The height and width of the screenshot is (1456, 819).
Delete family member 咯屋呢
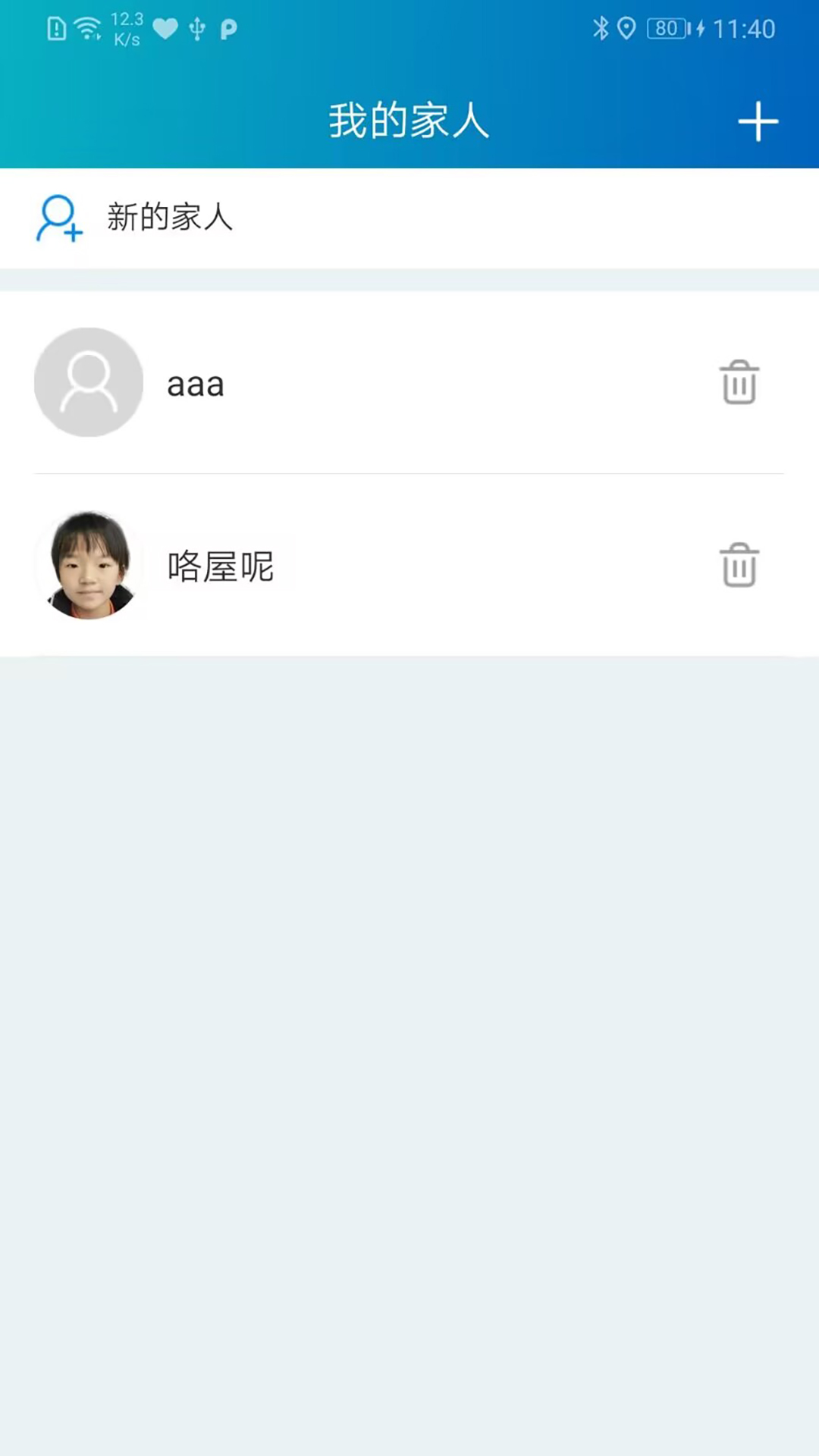[x=739, y=565]
